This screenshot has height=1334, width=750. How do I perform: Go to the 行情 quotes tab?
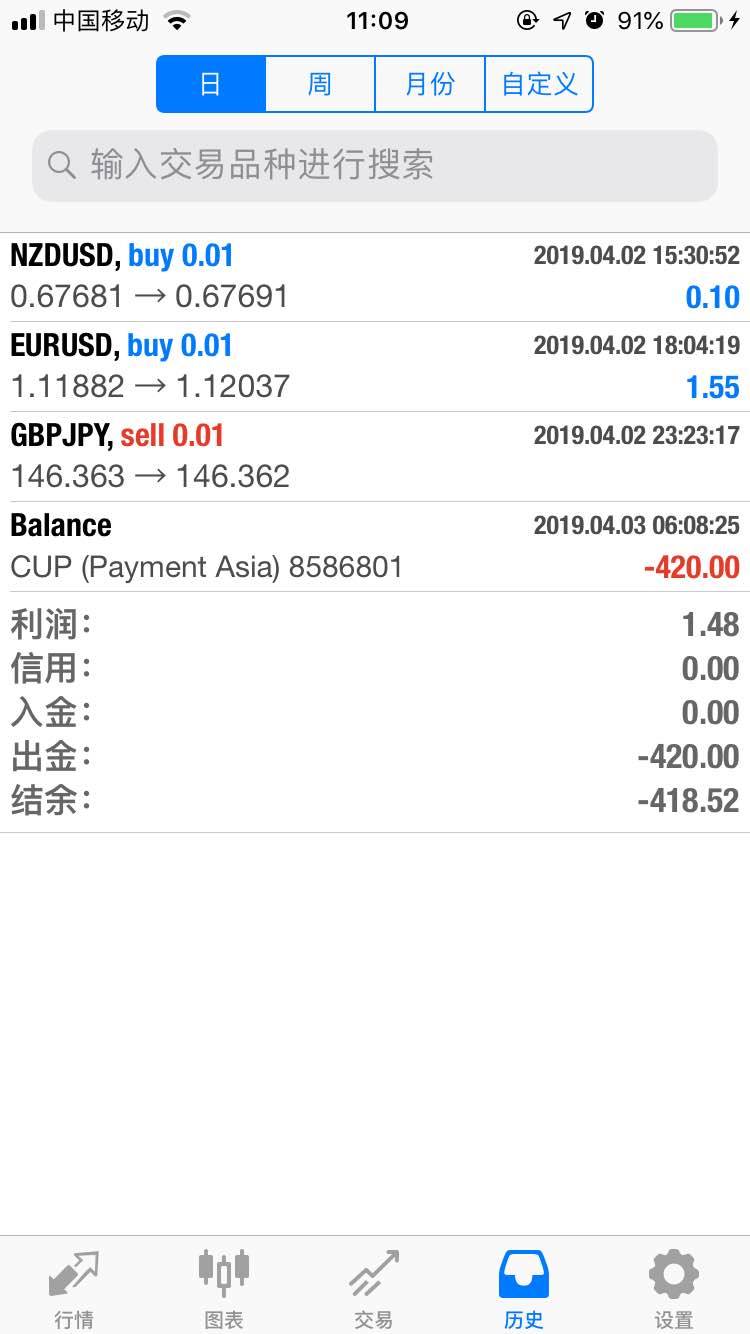tap(75, 1287)
